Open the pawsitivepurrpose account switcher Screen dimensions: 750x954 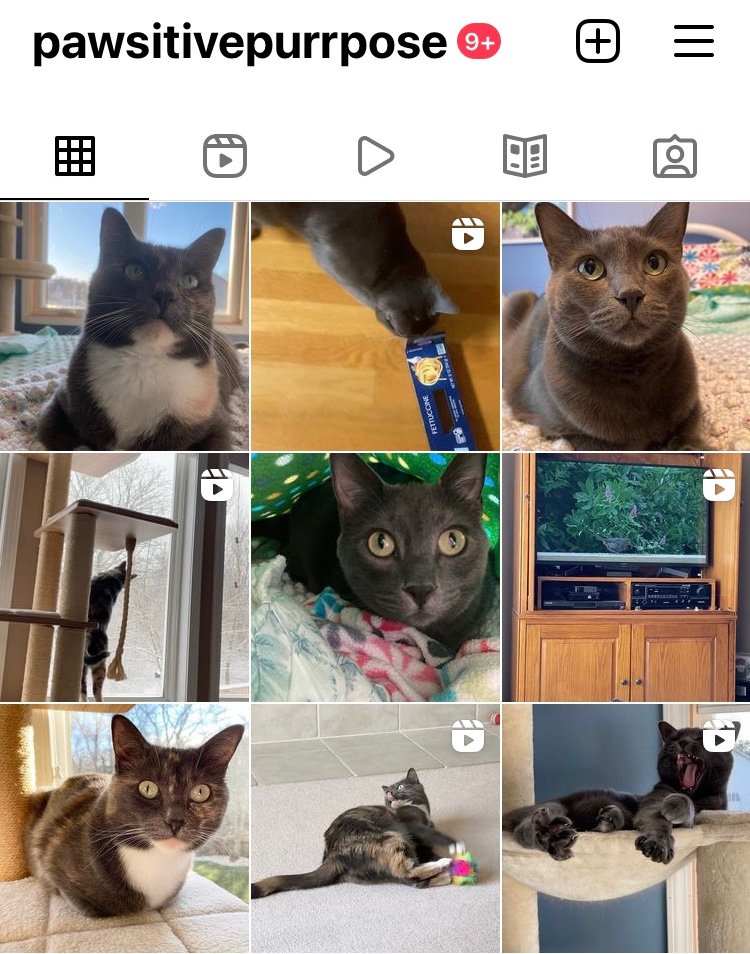click(x=240, y=43)
